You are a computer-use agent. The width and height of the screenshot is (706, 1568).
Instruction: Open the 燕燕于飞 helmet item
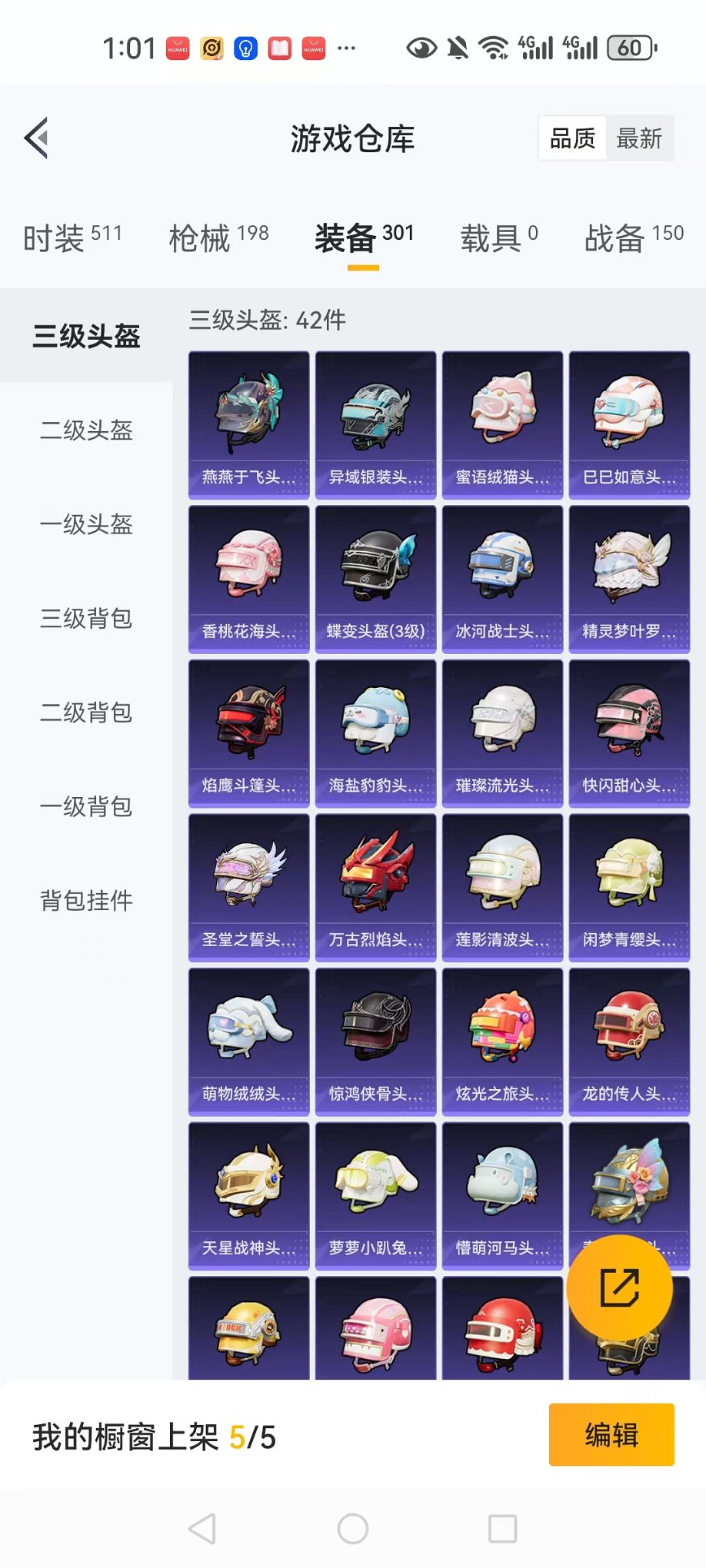click(x=248, y=425)
